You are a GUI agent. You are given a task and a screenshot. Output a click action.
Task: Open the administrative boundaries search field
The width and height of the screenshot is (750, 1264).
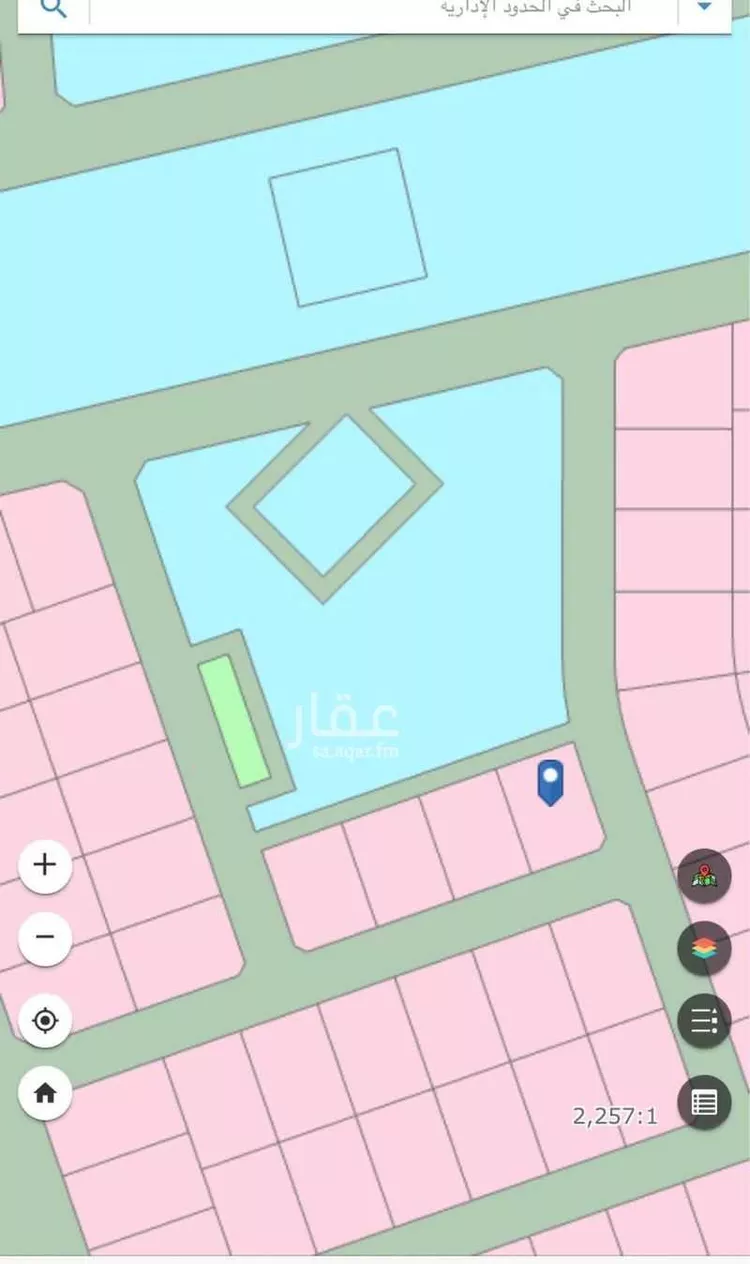380,8
